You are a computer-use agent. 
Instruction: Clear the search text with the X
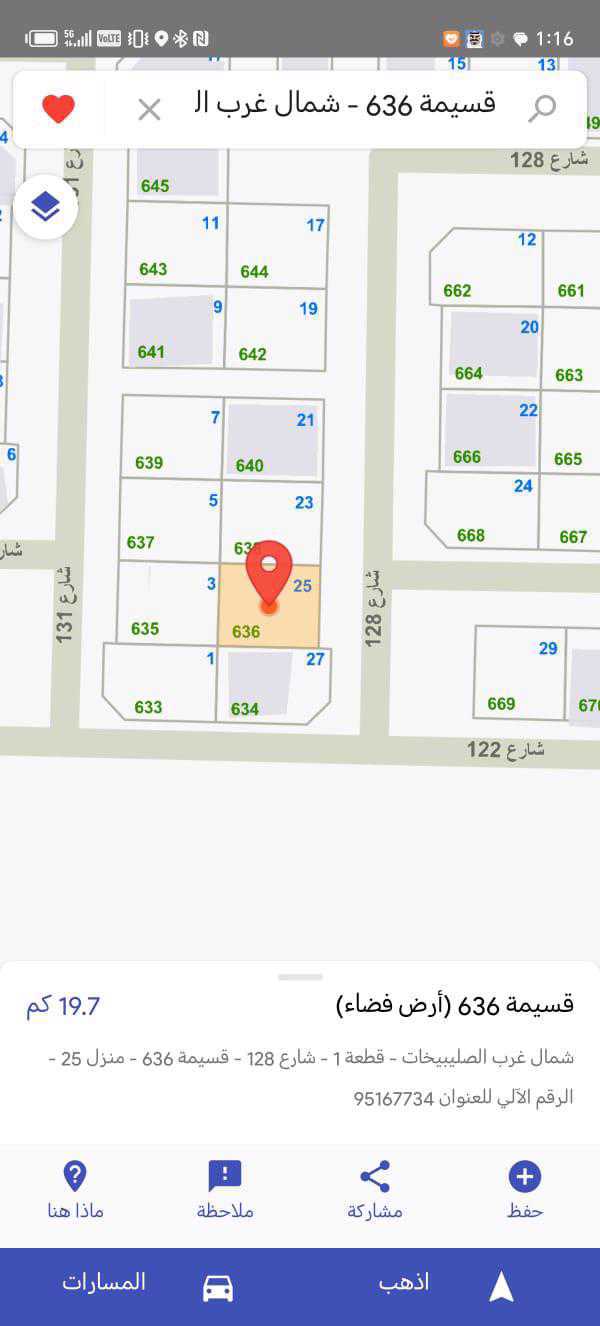click(149, 109)
